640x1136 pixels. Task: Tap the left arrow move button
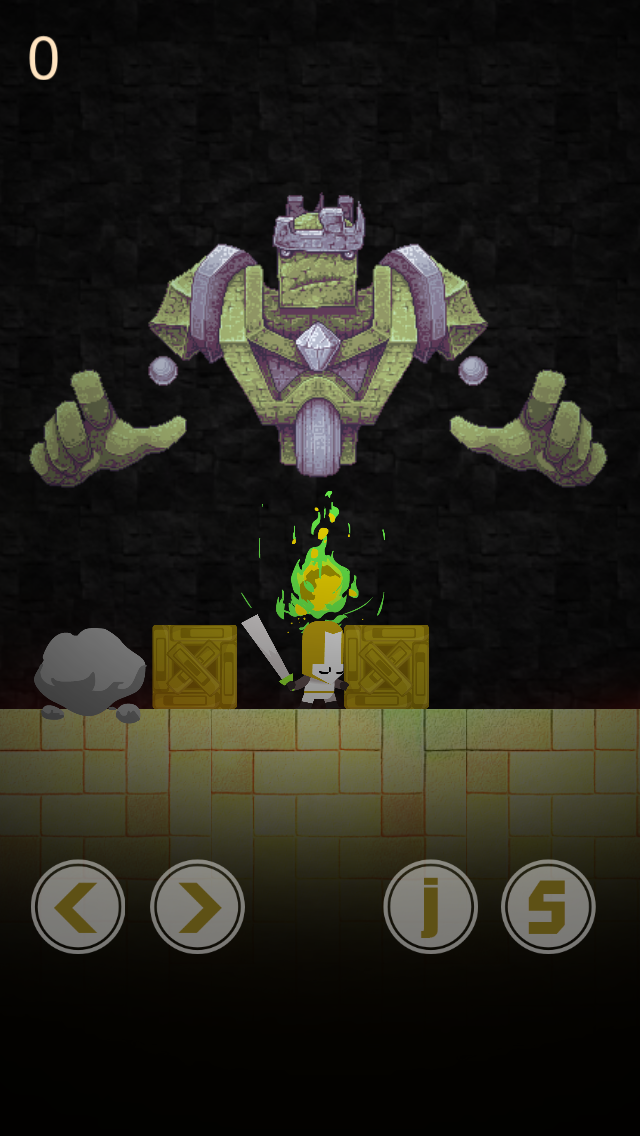[x=78, y=907]
